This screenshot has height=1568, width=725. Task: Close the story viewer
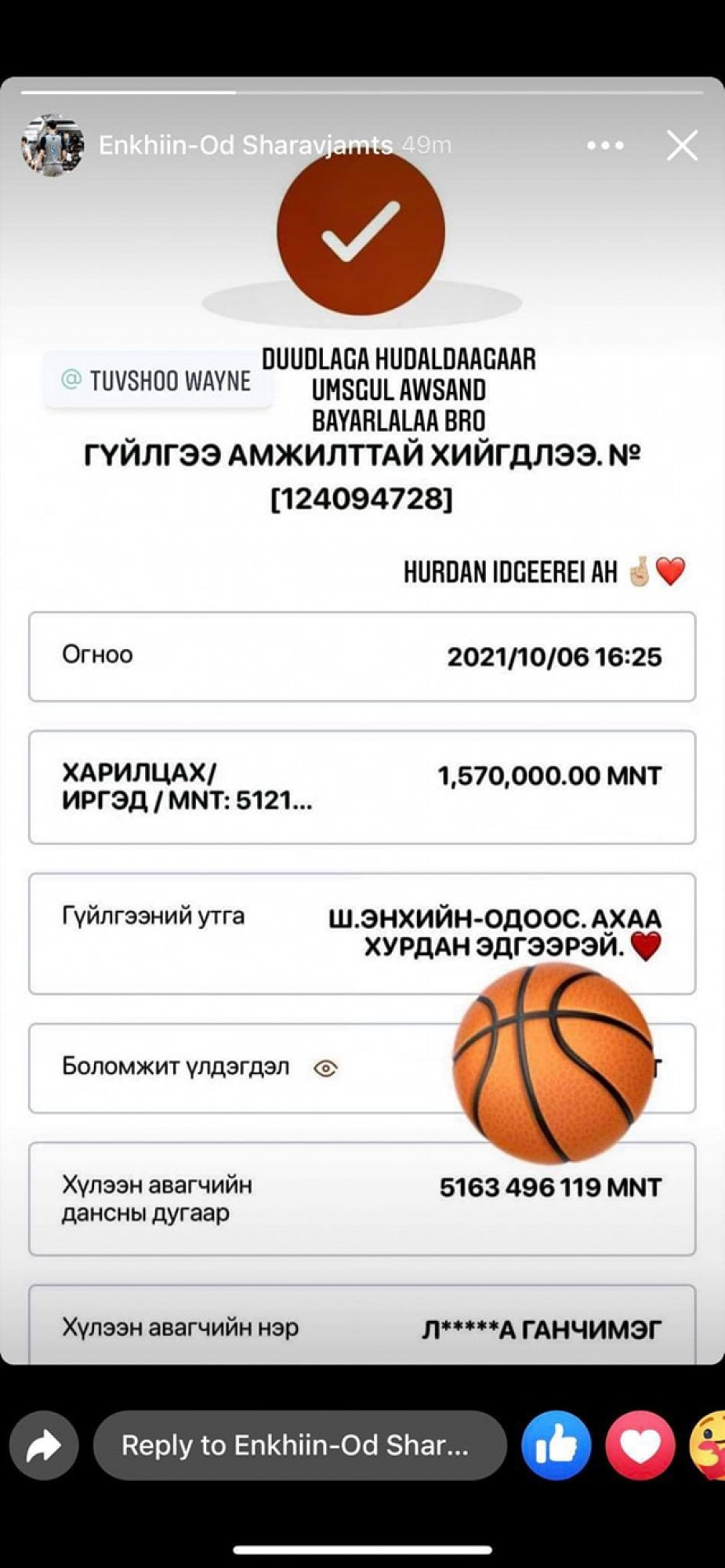(682, 146)
